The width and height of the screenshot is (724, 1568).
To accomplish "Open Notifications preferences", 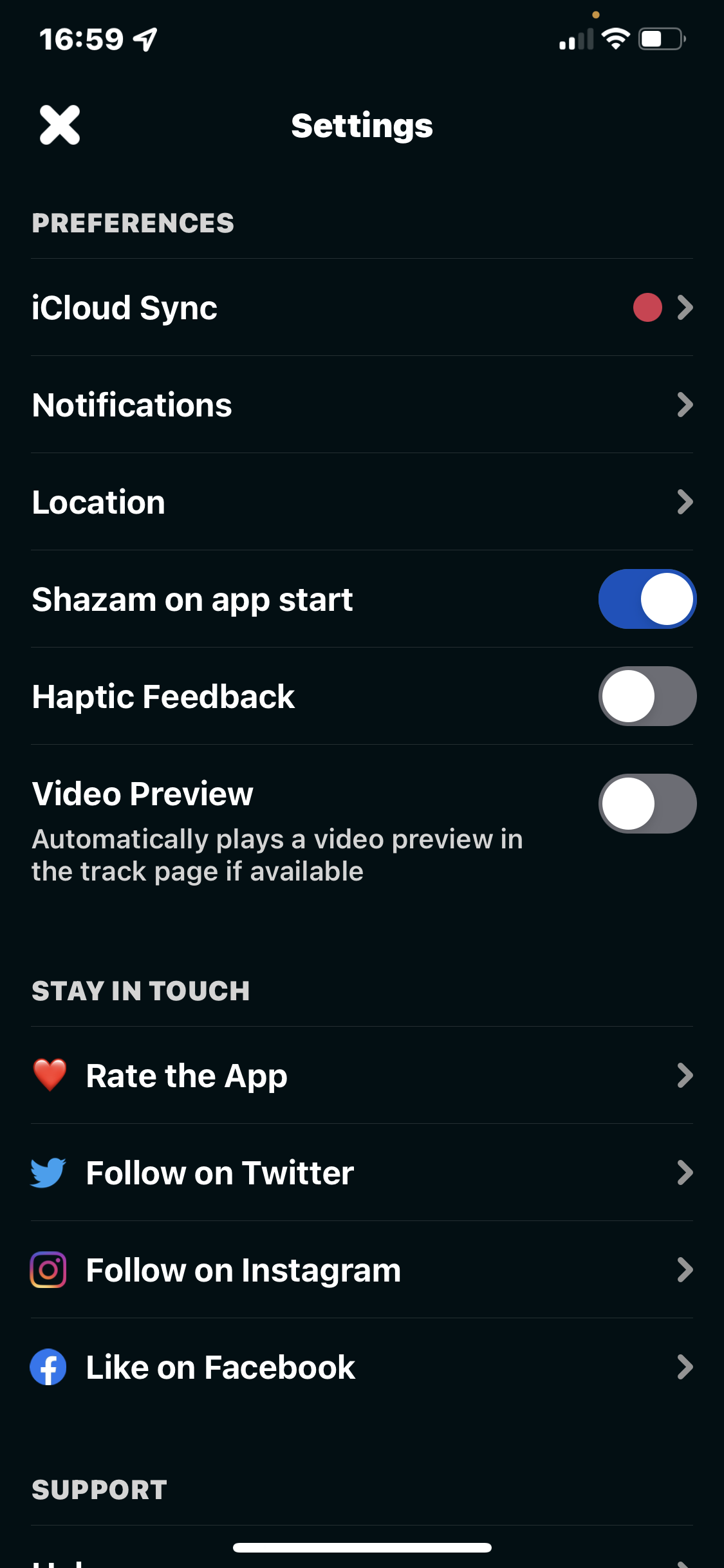I will (x=362, y=405).
